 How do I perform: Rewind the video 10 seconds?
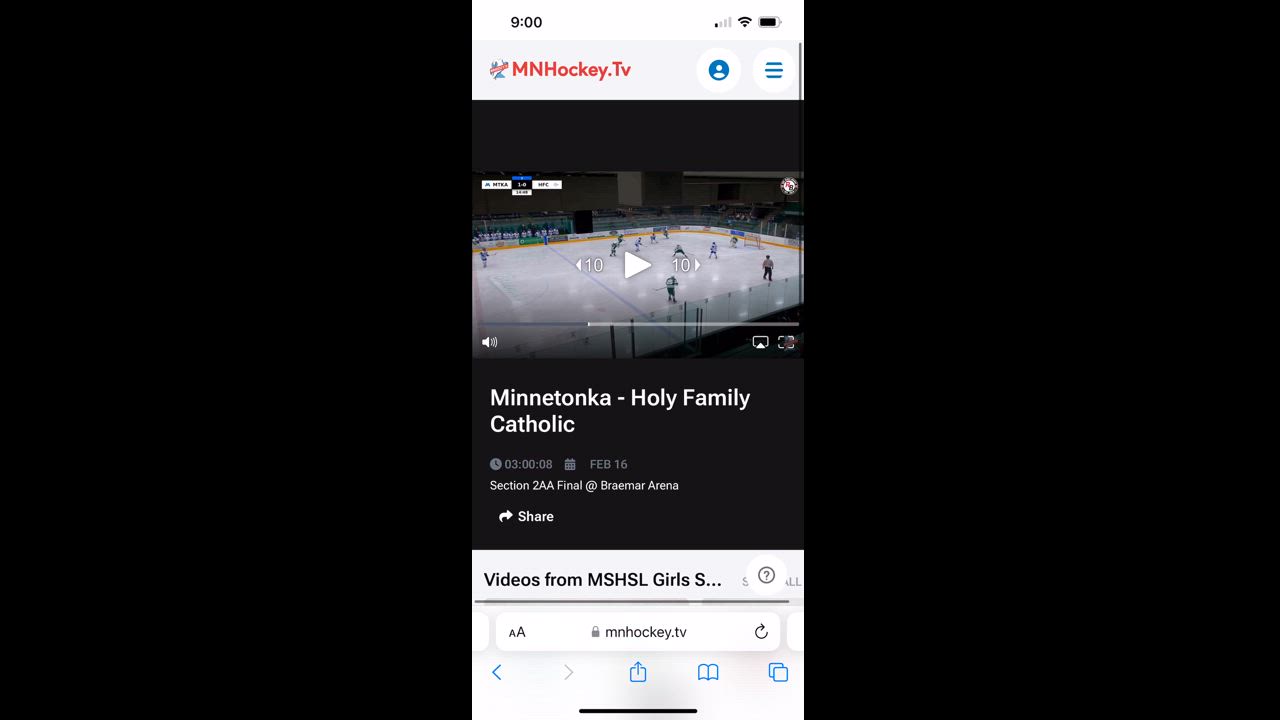590,265
